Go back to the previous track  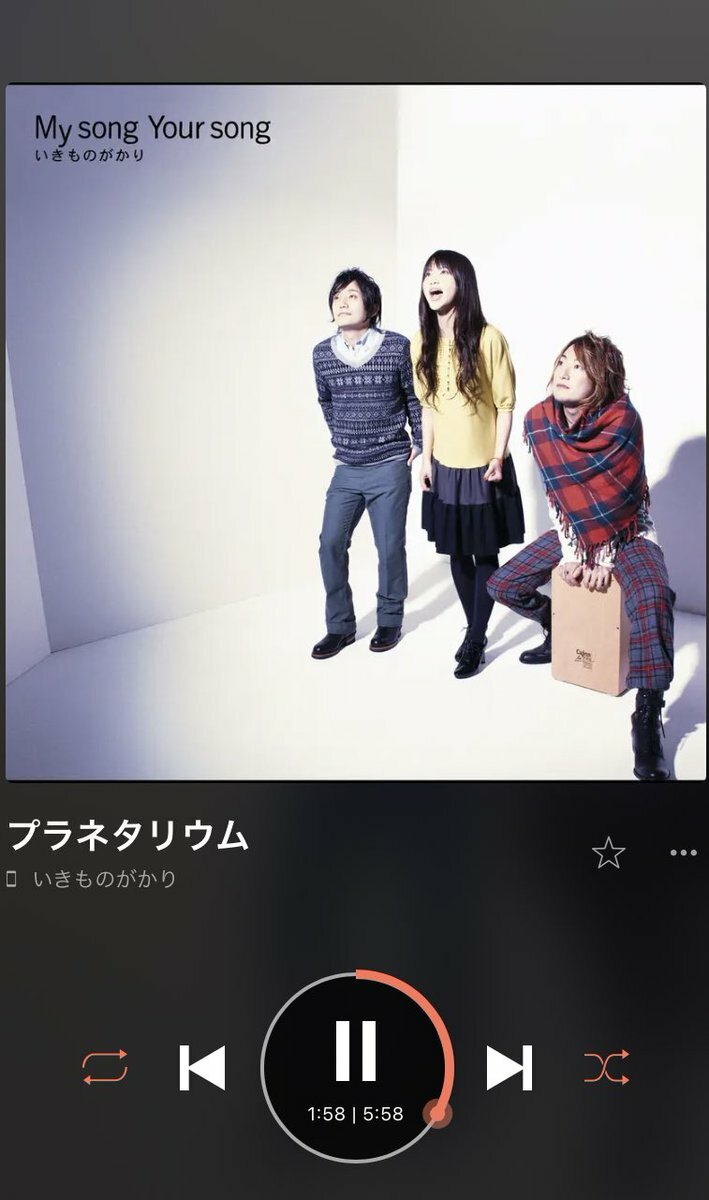pos(202,1067)
